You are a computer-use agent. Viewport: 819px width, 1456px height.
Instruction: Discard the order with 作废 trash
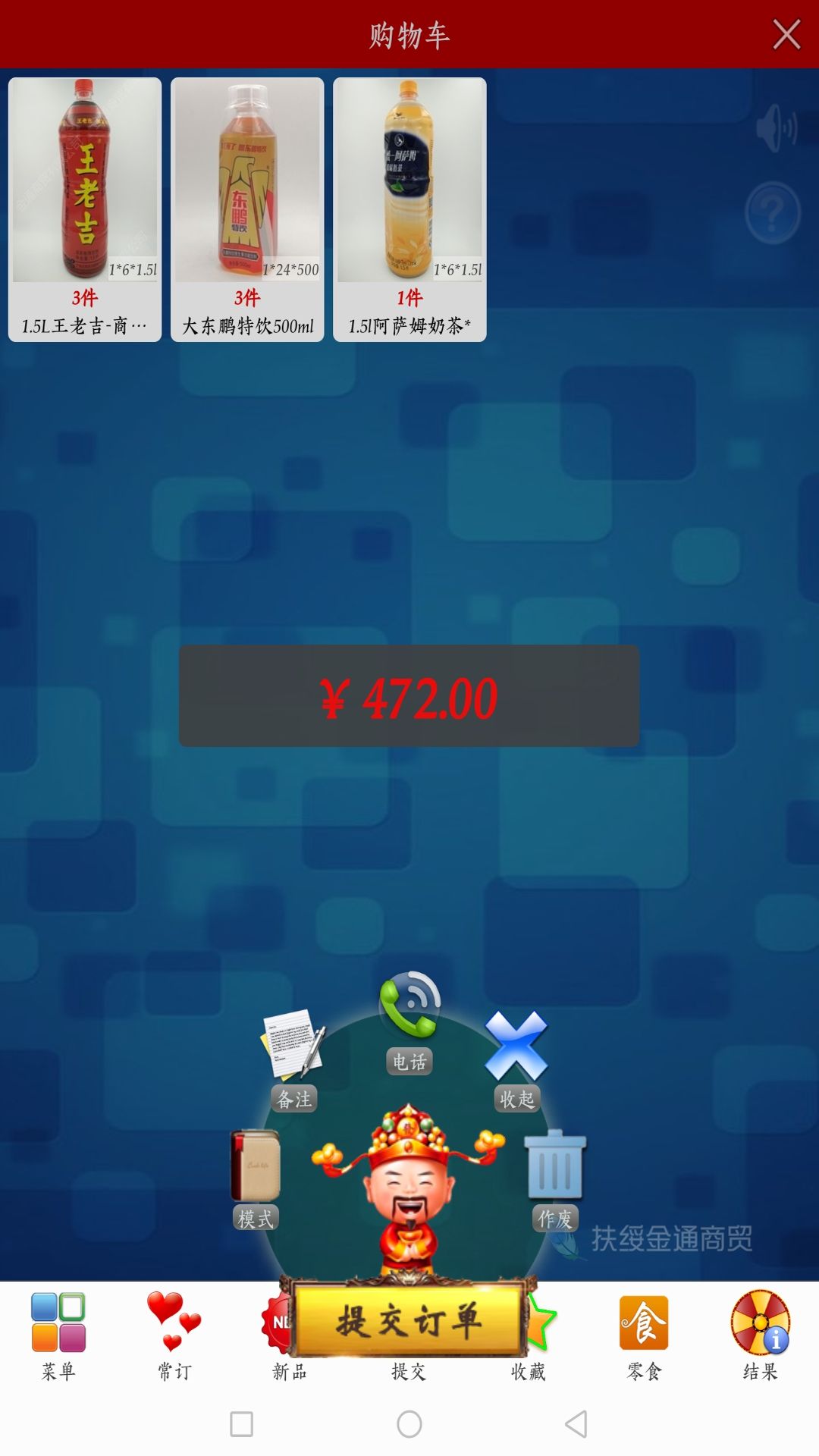tap(555, 1179)
